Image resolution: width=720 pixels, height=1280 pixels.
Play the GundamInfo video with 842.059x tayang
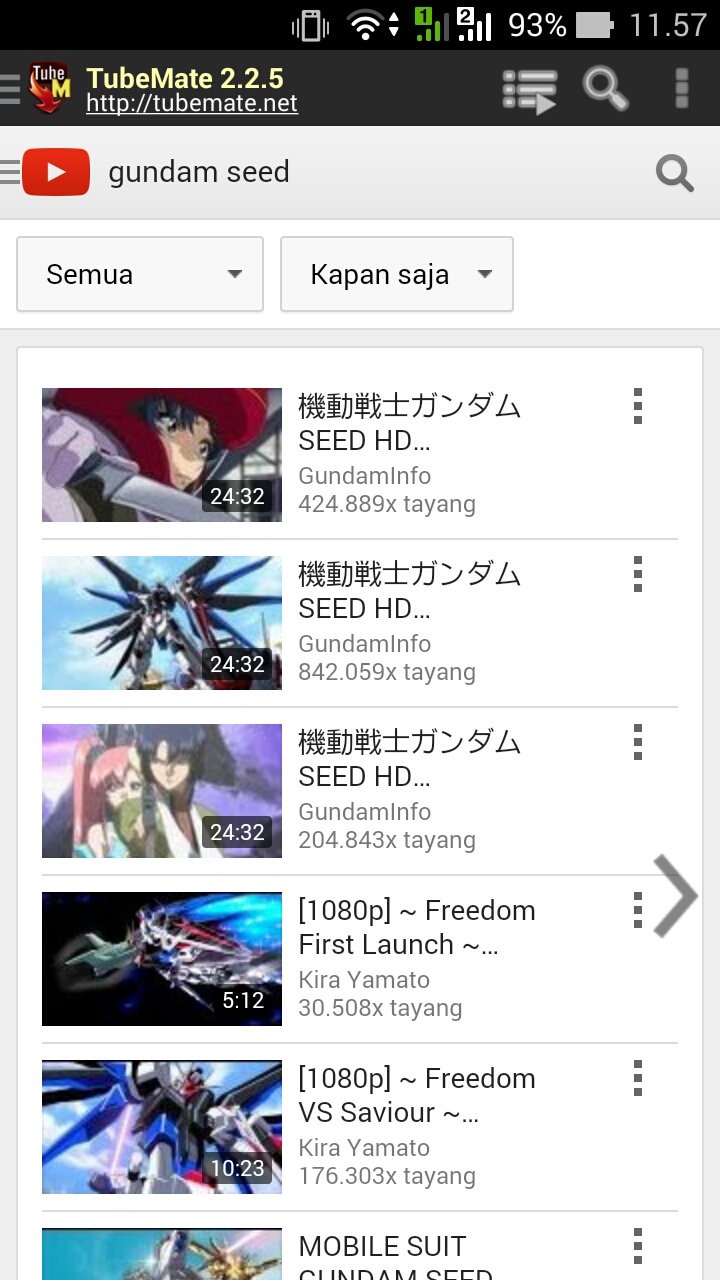pos(162,623)
